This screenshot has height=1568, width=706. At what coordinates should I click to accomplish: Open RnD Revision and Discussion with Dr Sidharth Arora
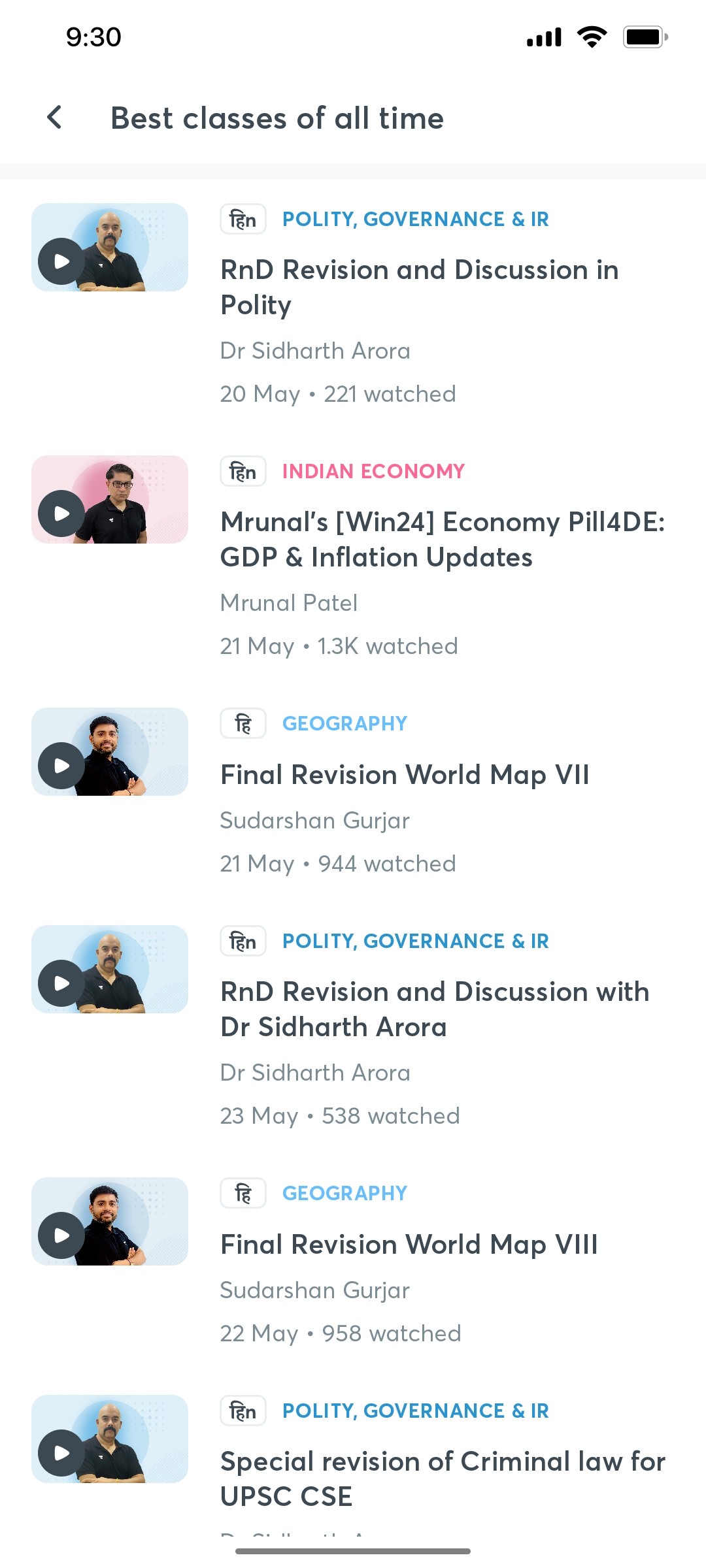[435, 1009]
